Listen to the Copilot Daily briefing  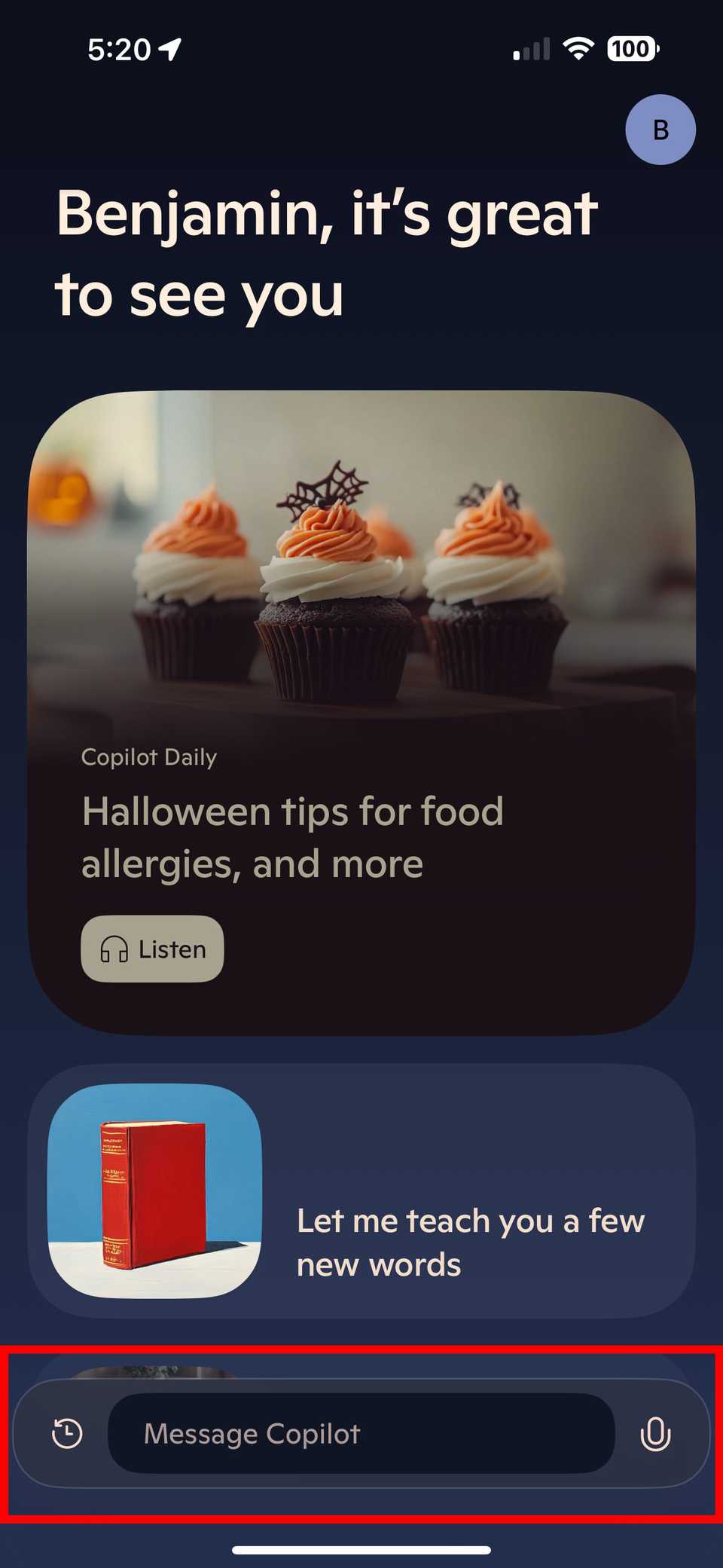click(152, 949)
